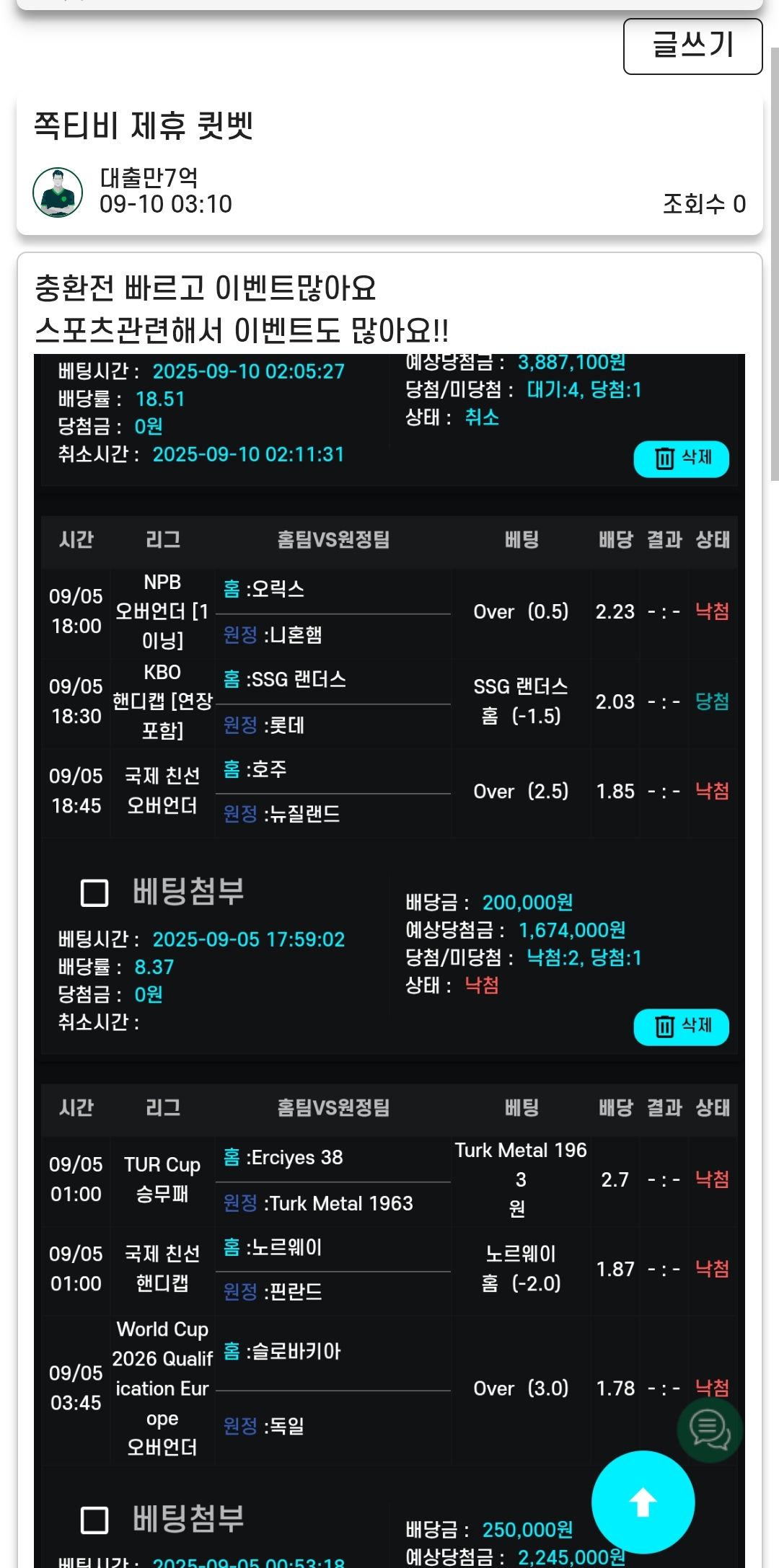View the profile of author 대출만7억
The width and height of the screenshot is (779, 1568).
pyautogui.click(x=58, y=192)
